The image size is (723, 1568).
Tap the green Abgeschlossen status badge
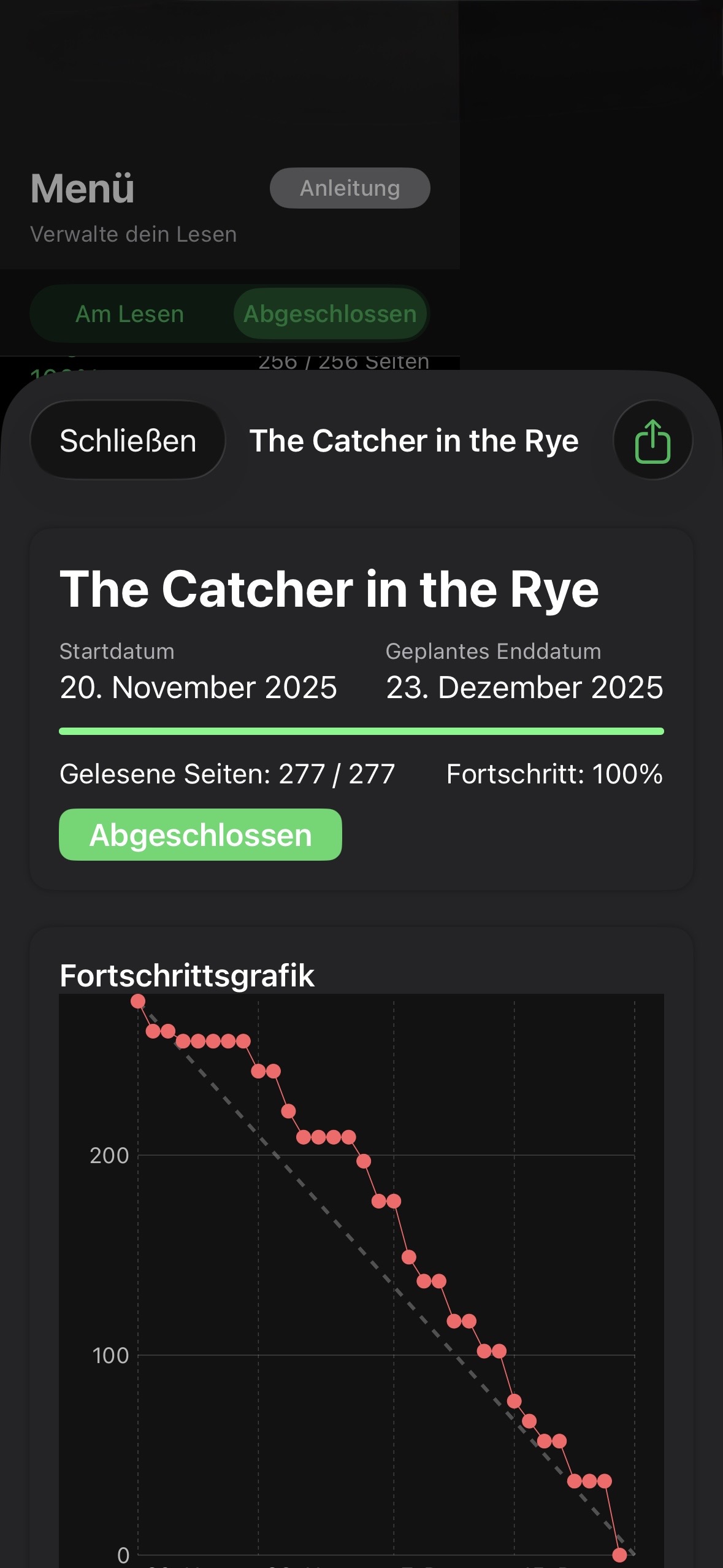199,834
